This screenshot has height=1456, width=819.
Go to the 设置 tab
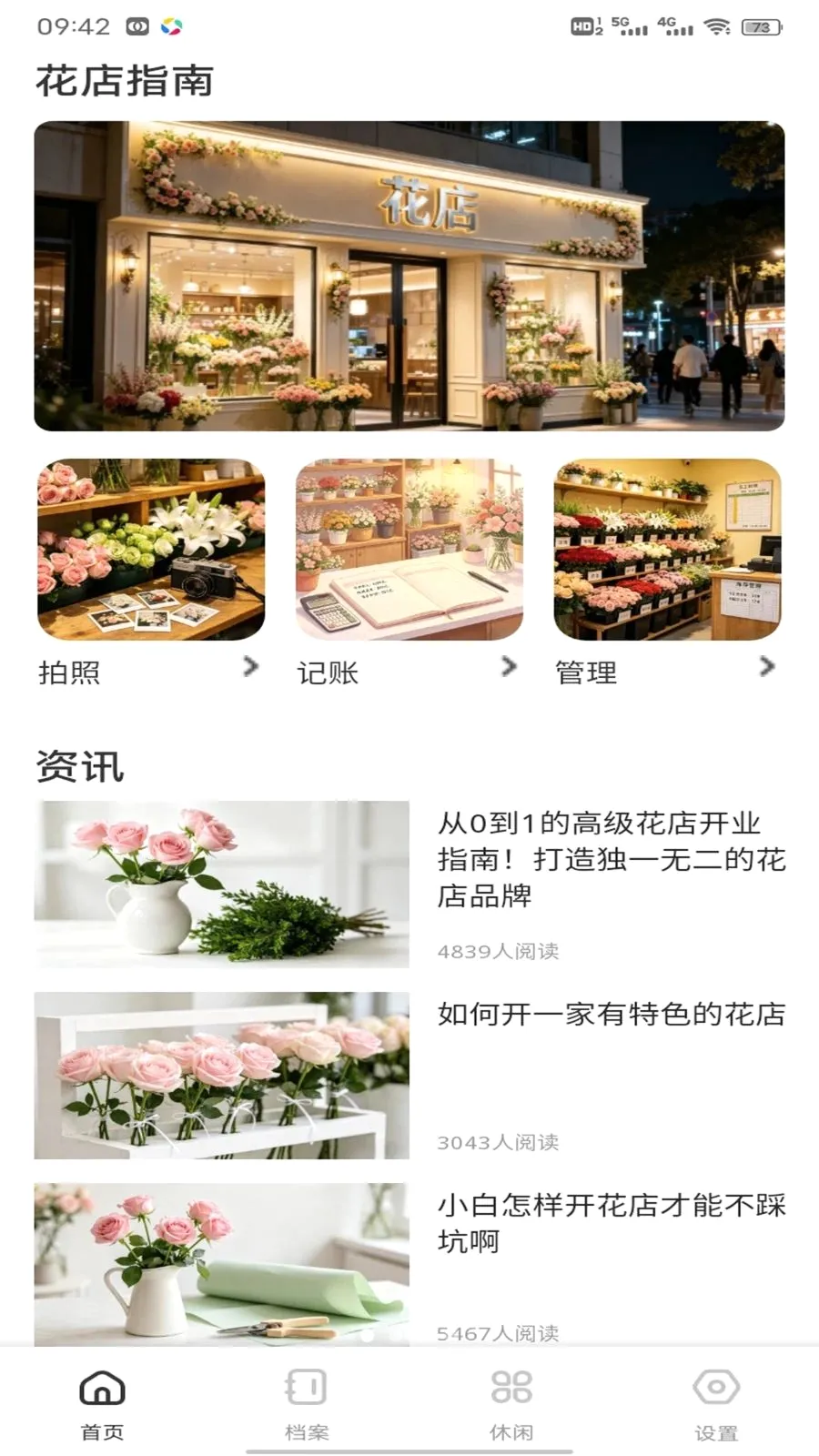pyautogui.click(x=716, y=1405)
